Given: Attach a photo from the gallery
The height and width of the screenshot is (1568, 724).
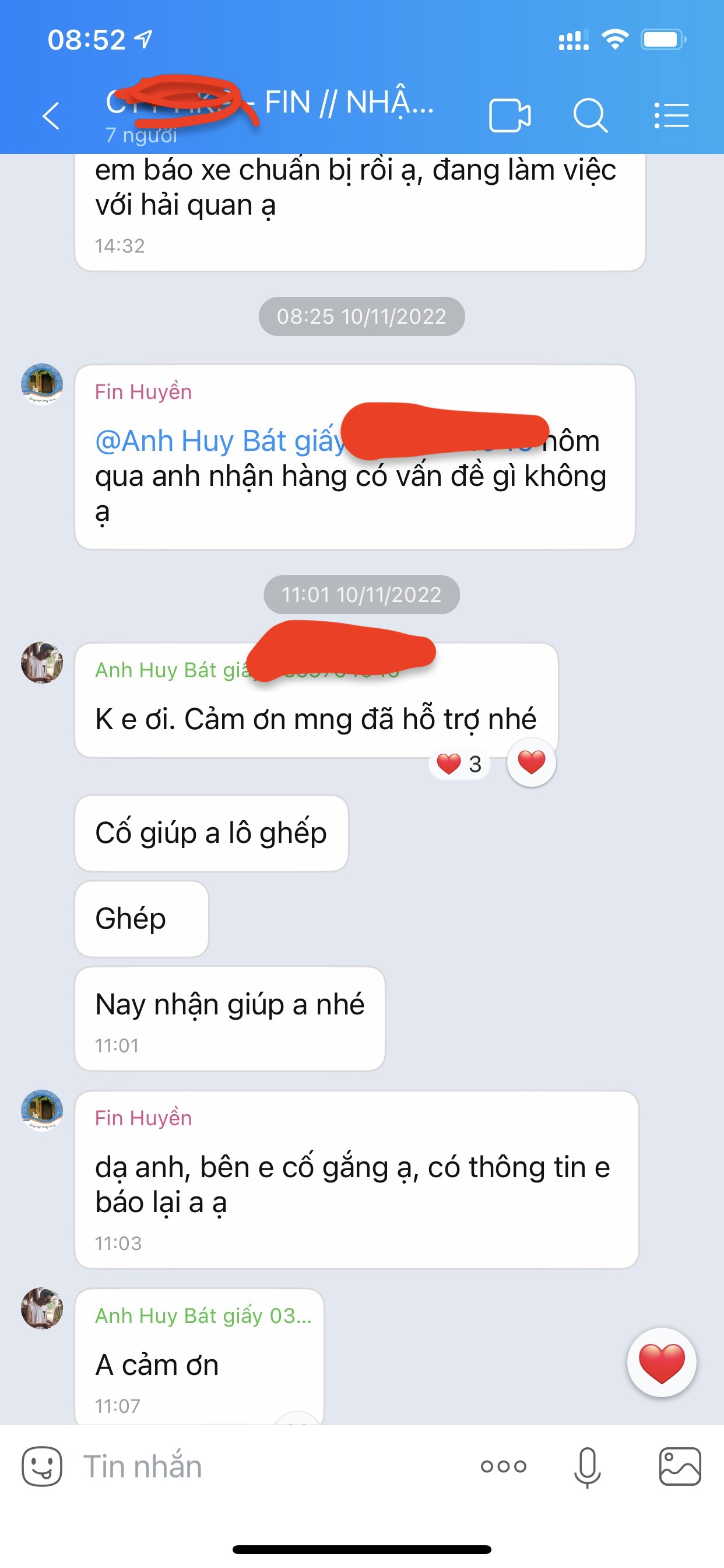Looking at the screenshot, I should pyautogui.click(x=680, y=1467).
